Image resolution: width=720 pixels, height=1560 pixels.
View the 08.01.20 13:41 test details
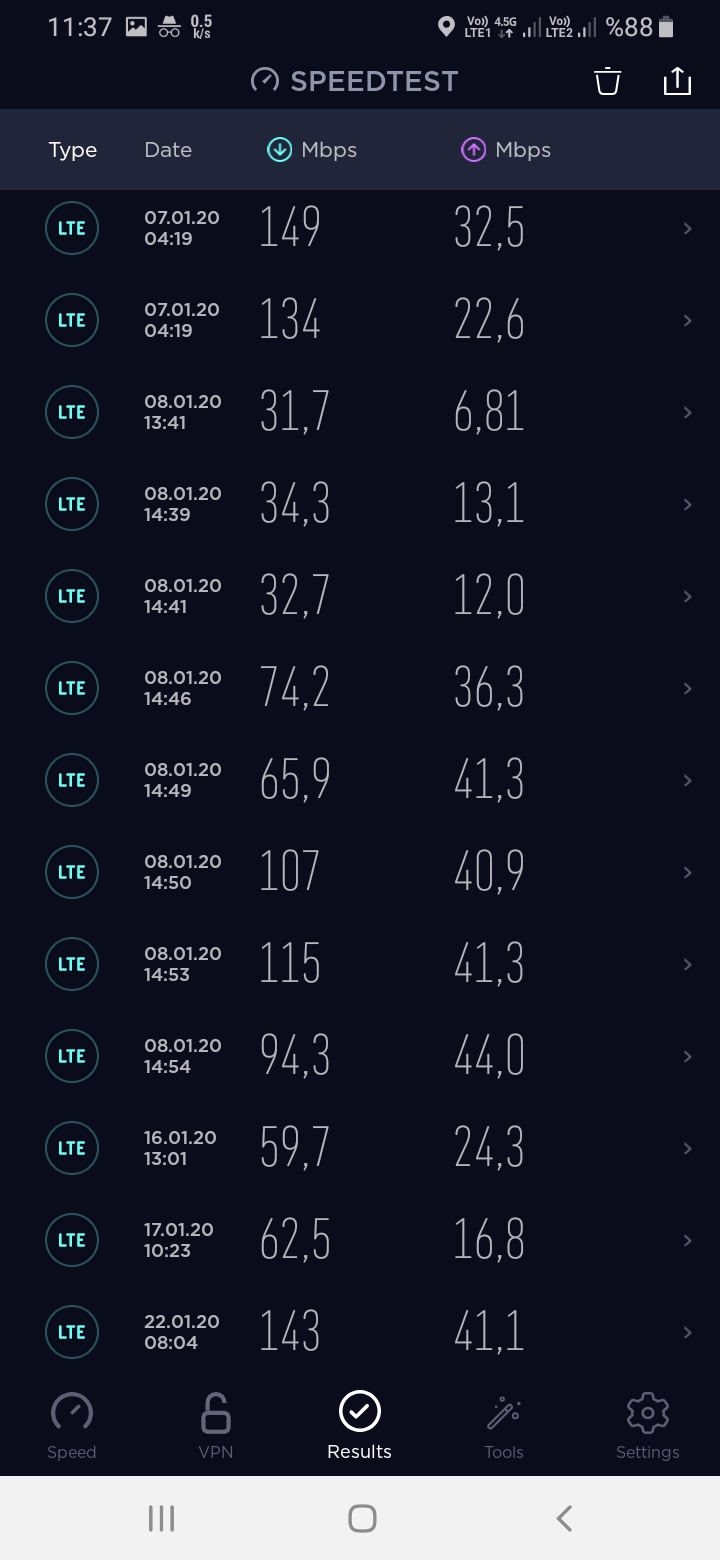[x=360, y=412]
